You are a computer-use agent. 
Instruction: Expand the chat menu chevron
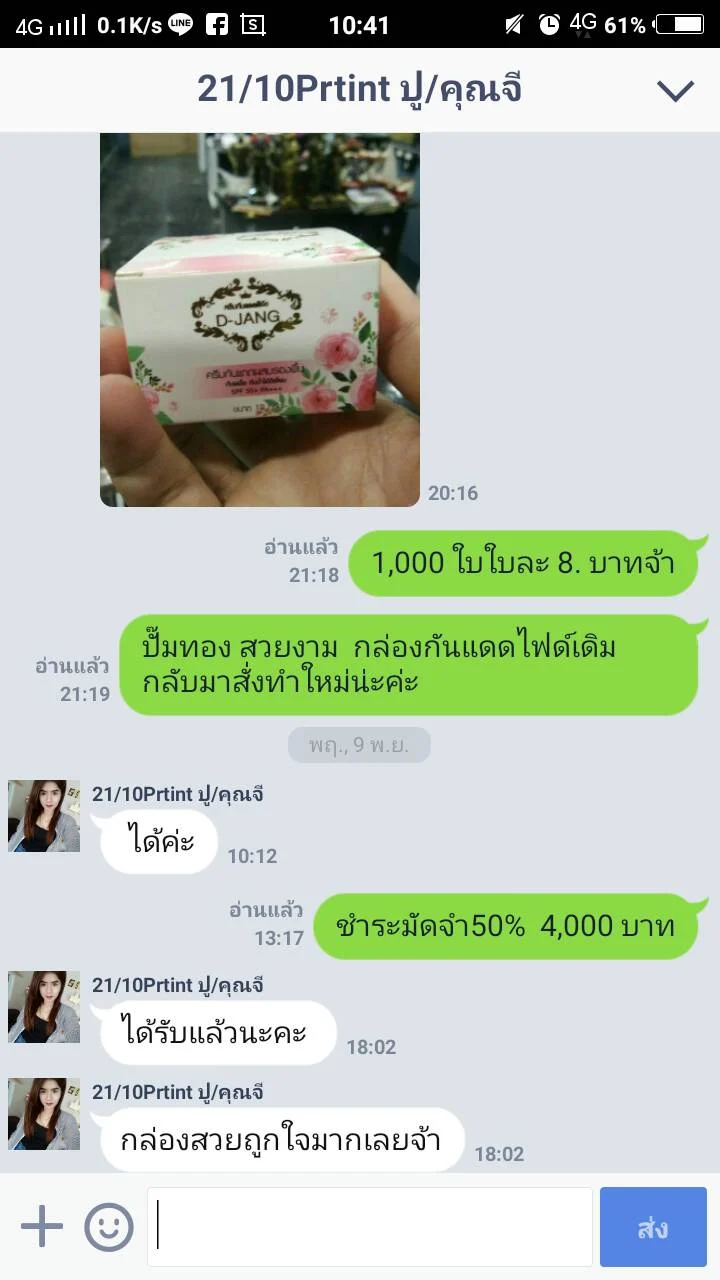pos(675,91)
